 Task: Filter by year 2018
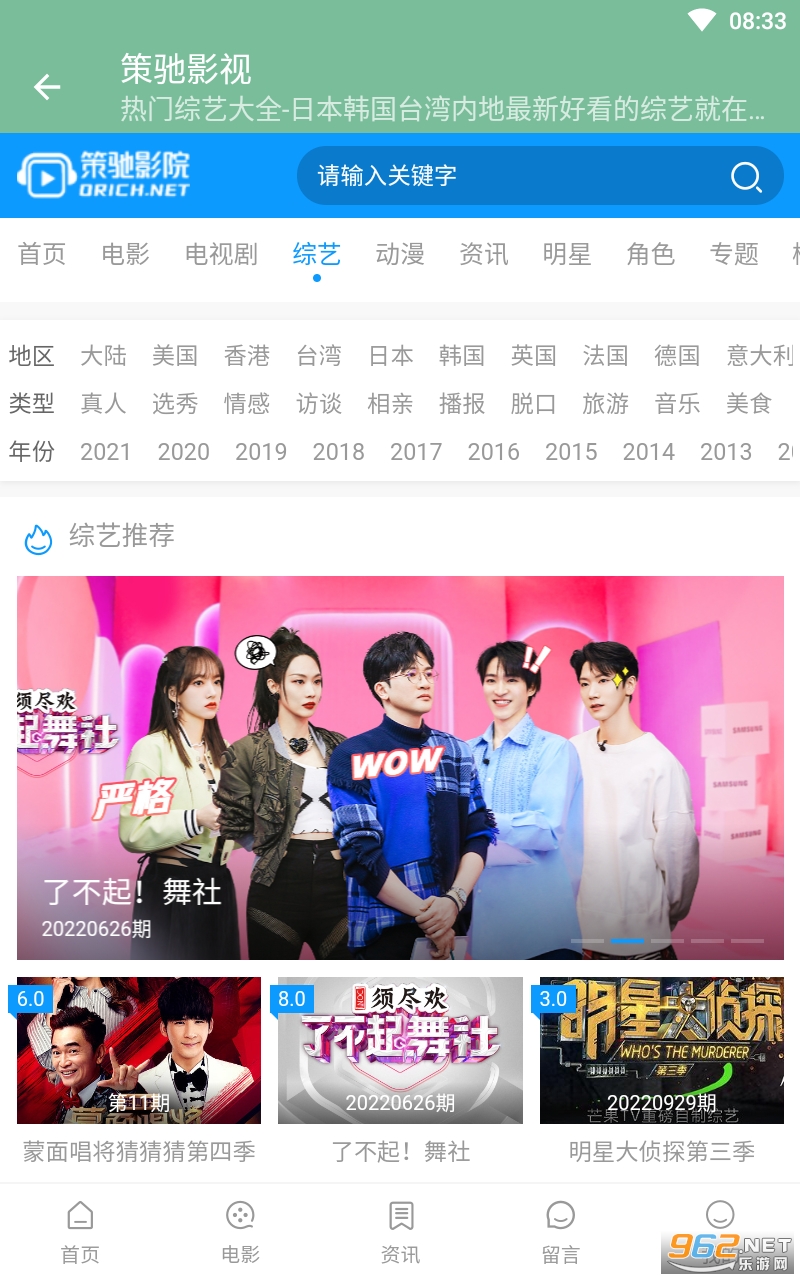click(338, 451)
